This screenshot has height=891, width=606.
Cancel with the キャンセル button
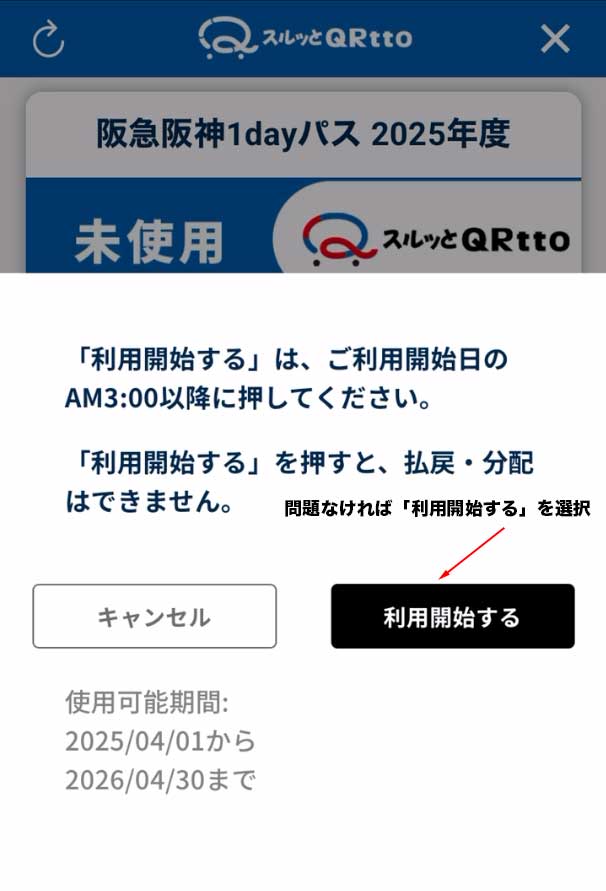154,616
